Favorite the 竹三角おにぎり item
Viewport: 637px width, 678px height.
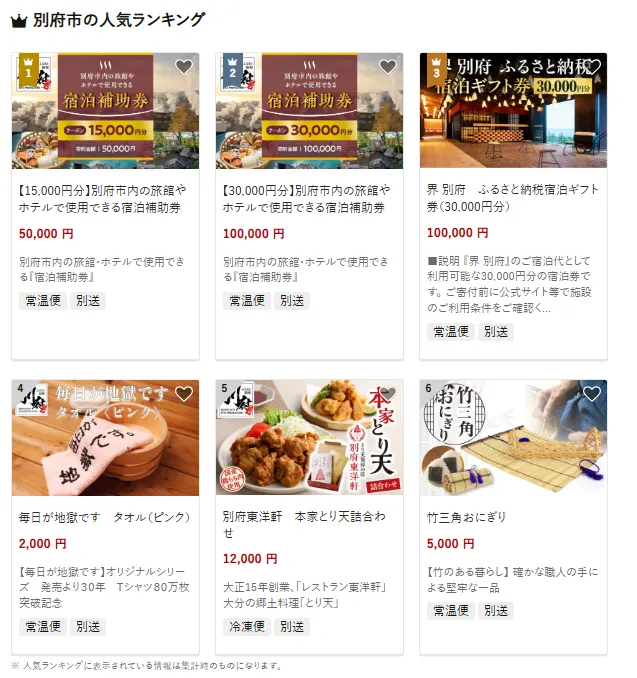coord(592,394)
